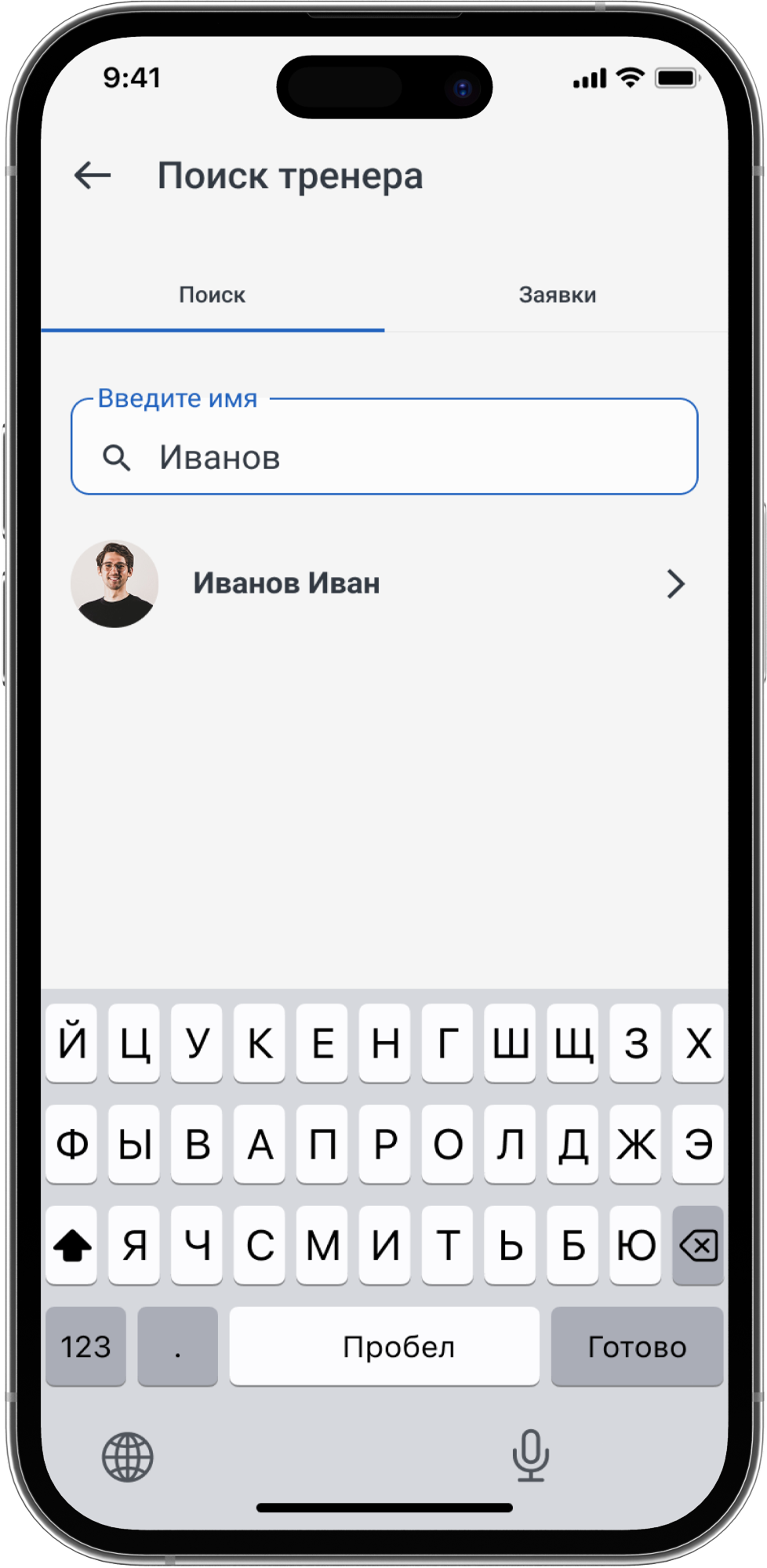Switch to the 123 numeric keyboard

point(85,1347)
